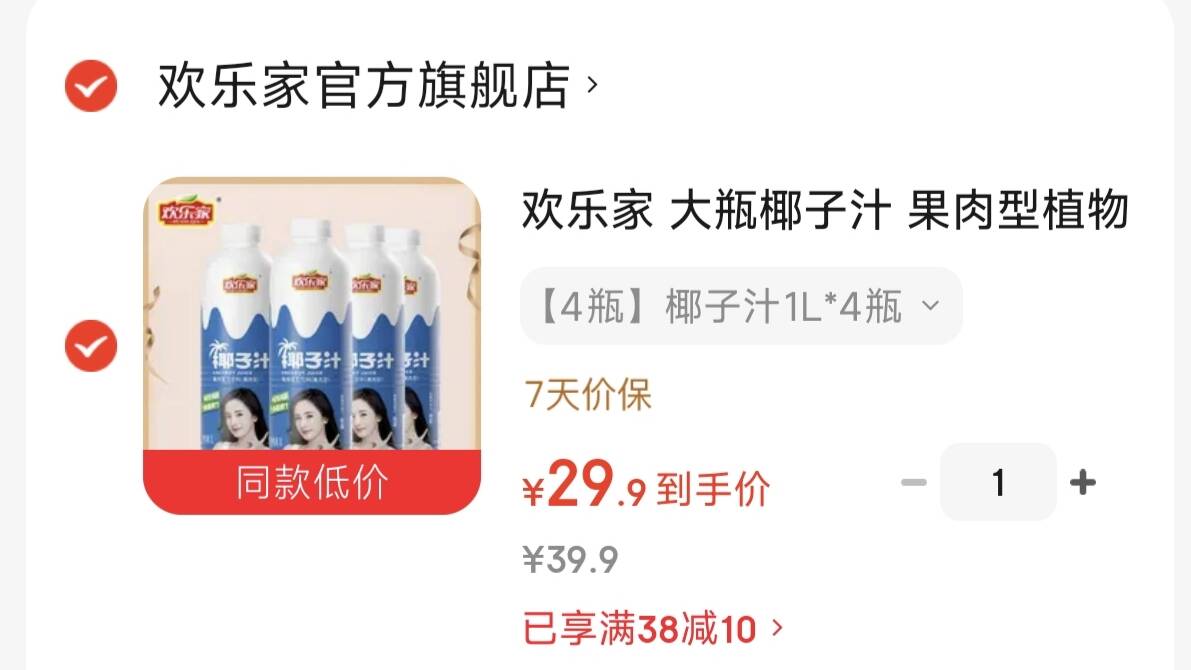Increase quantity with the plus button
1191x670 pixels.
(x=1083, y=483)
